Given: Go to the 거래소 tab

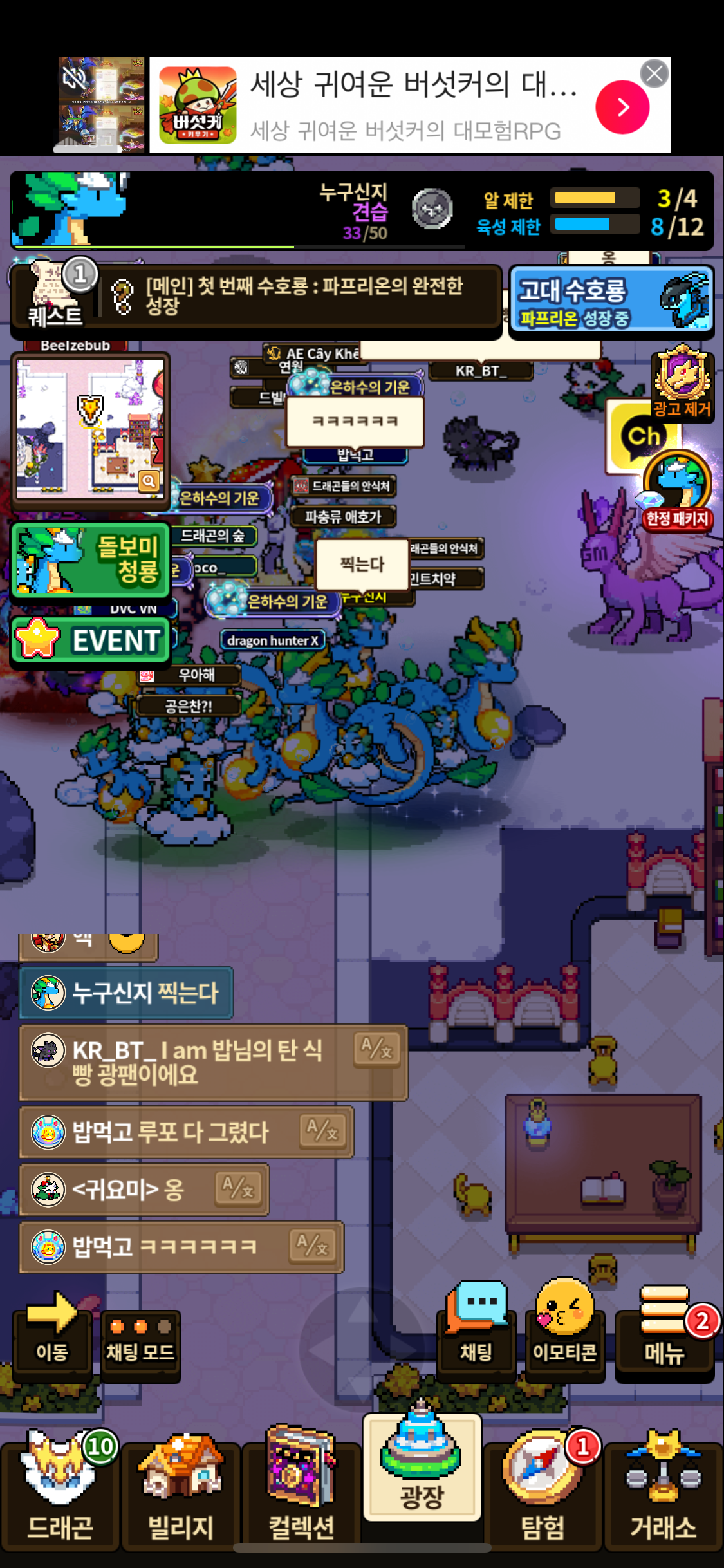Looking at the screenshot, I should click(x=664, y=1493).
